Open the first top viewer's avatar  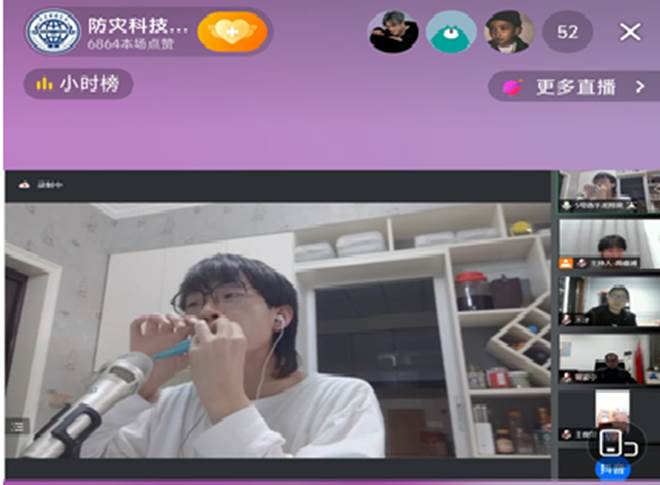[393, 32]
